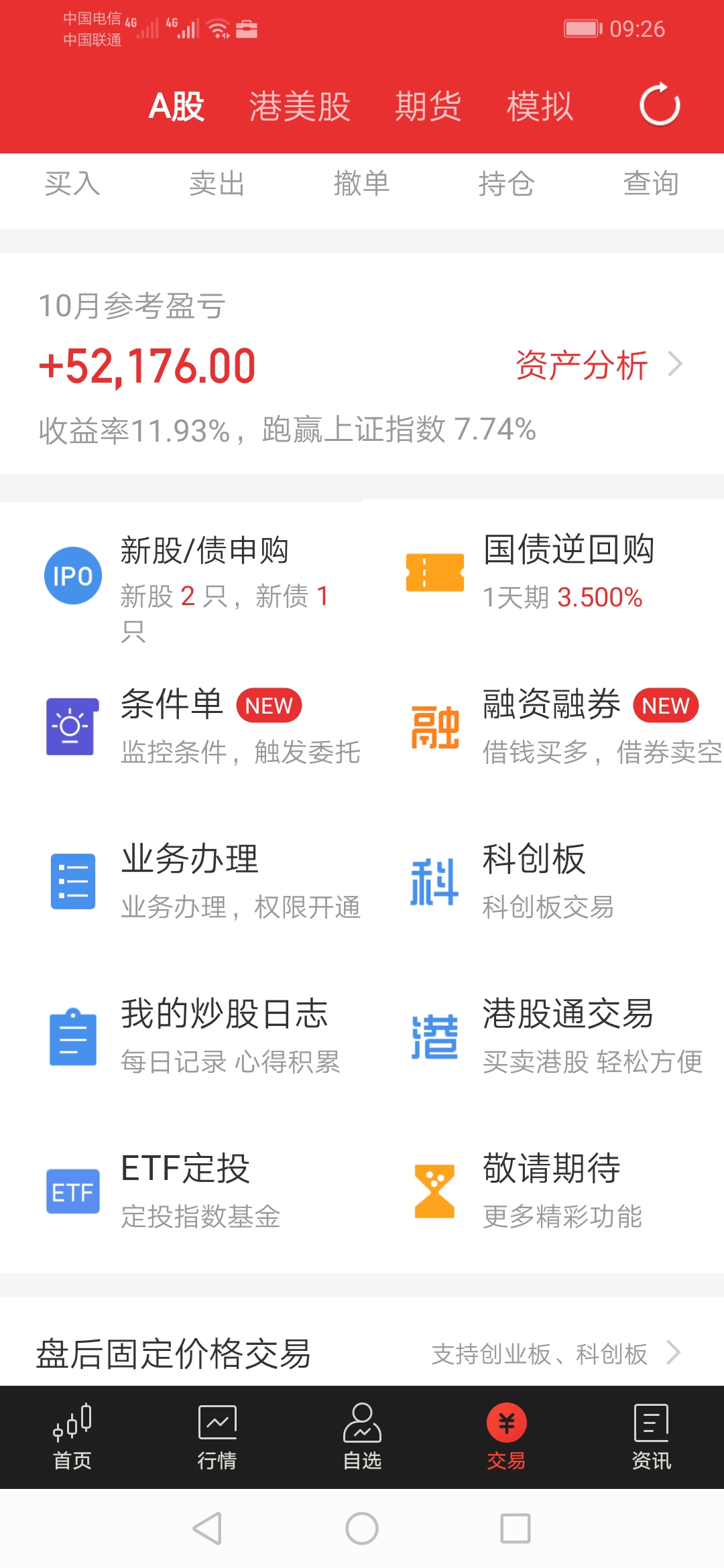
Task: Open 我的炒股日志 journal
Action: [201, 1035]
